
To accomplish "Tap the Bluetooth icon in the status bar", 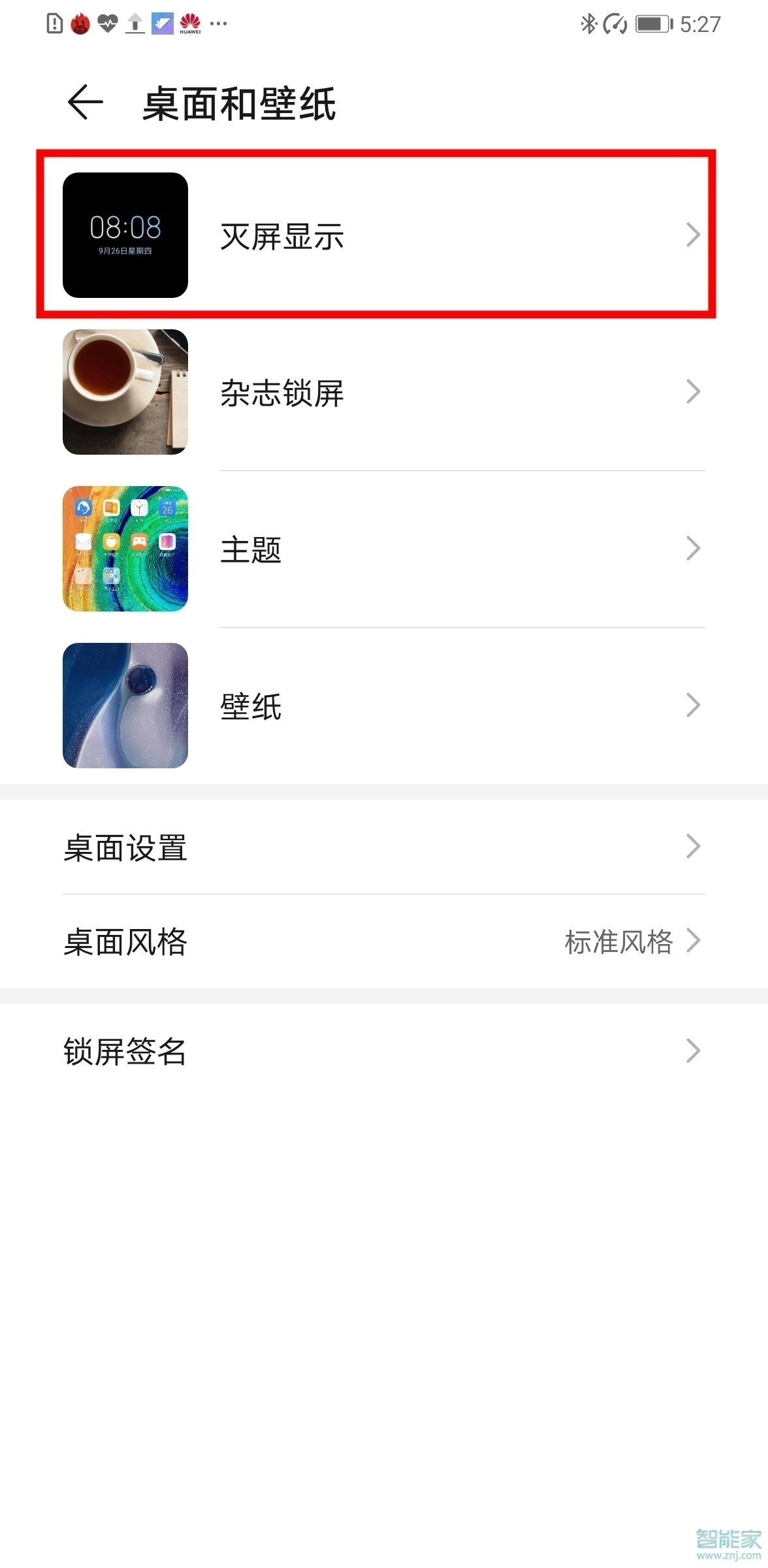I will pyautogui.click(x=590, y=25).
